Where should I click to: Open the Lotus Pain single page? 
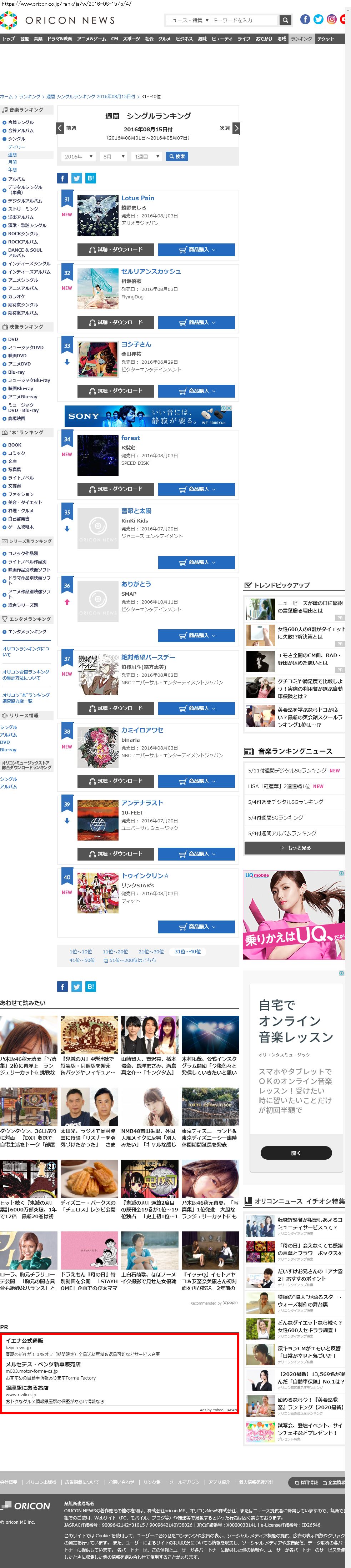[138, 198]
